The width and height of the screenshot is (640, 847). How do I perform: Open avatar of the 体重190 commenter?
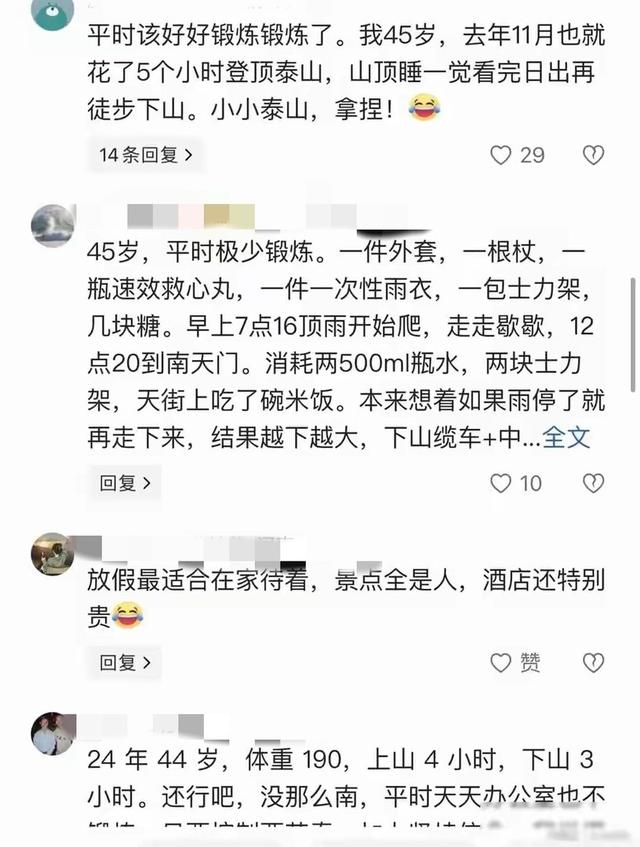(x=52, y=734)
